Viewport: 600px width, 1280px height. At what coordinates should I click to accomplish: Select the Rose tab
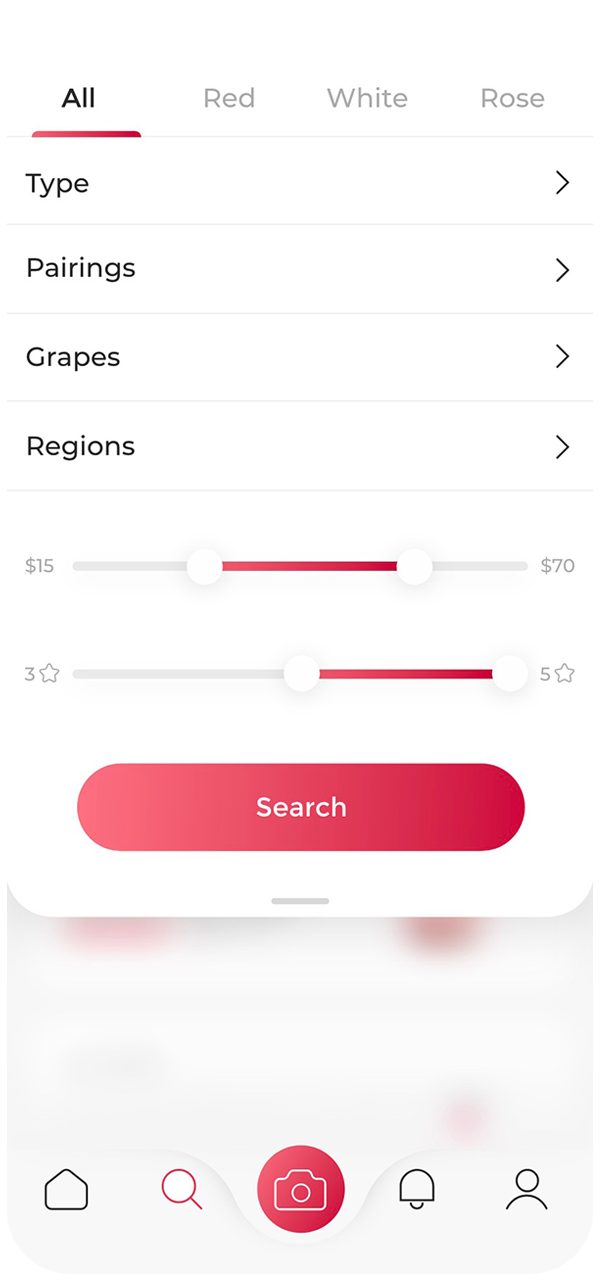(x=512, y=98)
